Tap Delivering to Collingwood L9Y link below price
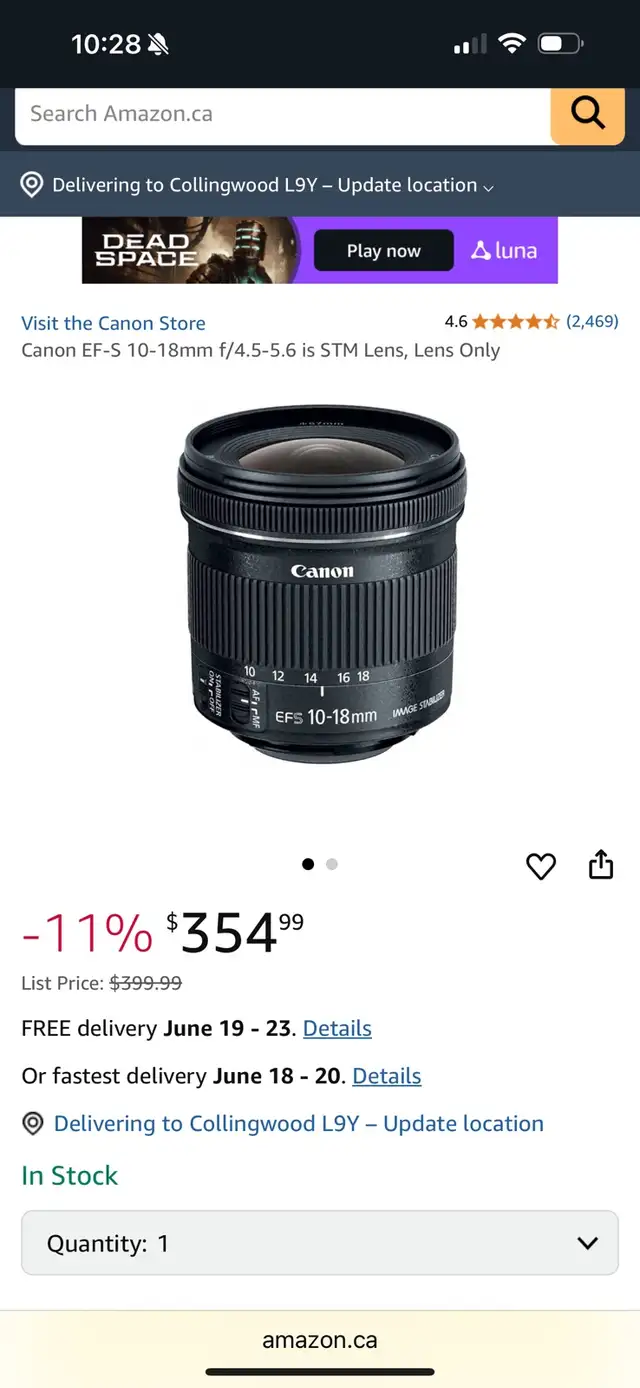 [x=299, y=1124]
